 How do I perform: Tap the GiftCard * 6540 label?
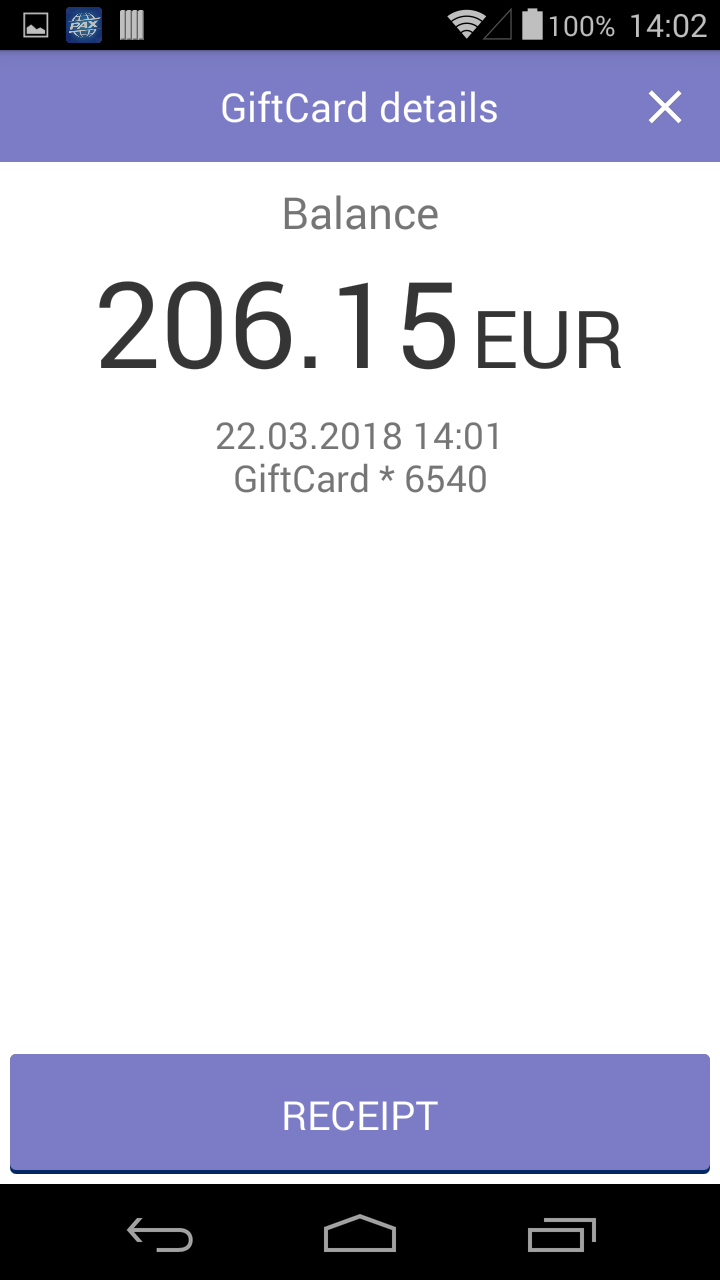pyautogui.click(x=359, y=479)
